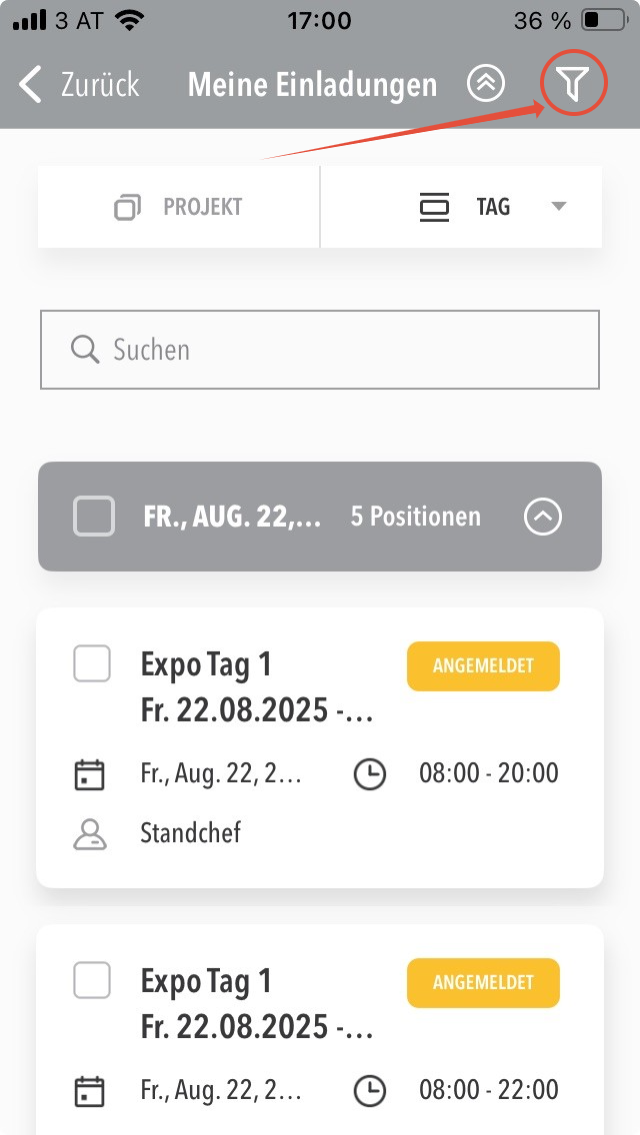Select the Expo Tag 1 checkbox for 08:00 - 22:00
The image size is (640, 1135).
pyautogui.click(x=92, y=981)
